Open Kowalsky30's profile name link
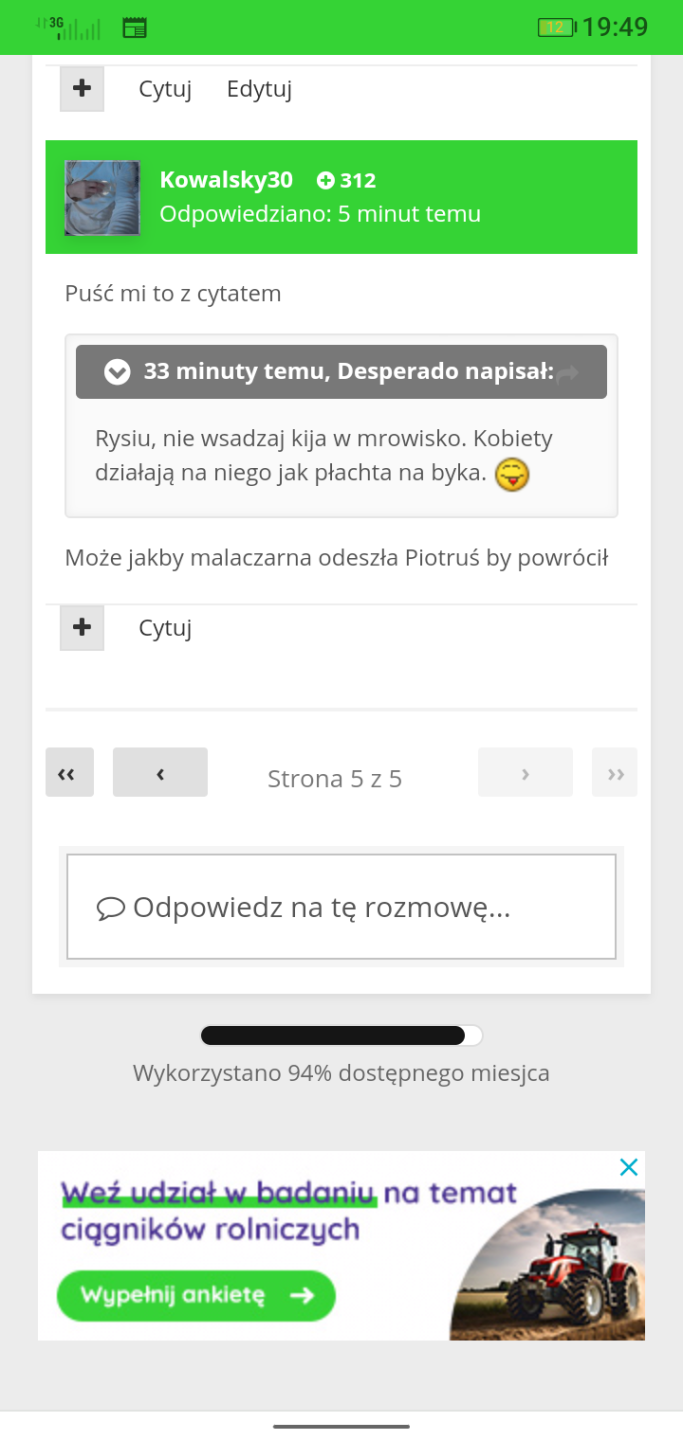 226,180
